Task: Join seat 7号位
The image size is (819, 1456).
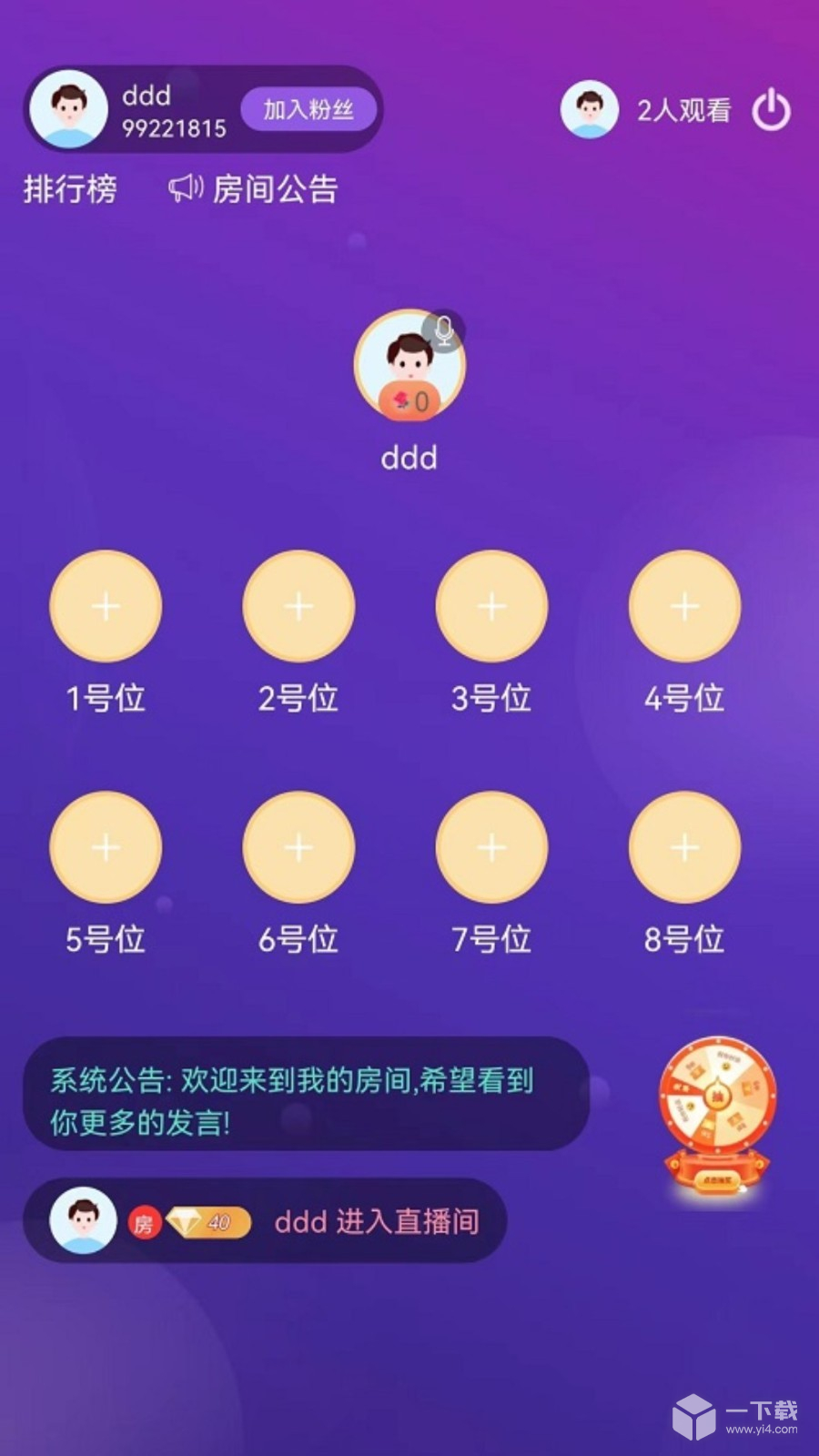Action: (491, 847)
